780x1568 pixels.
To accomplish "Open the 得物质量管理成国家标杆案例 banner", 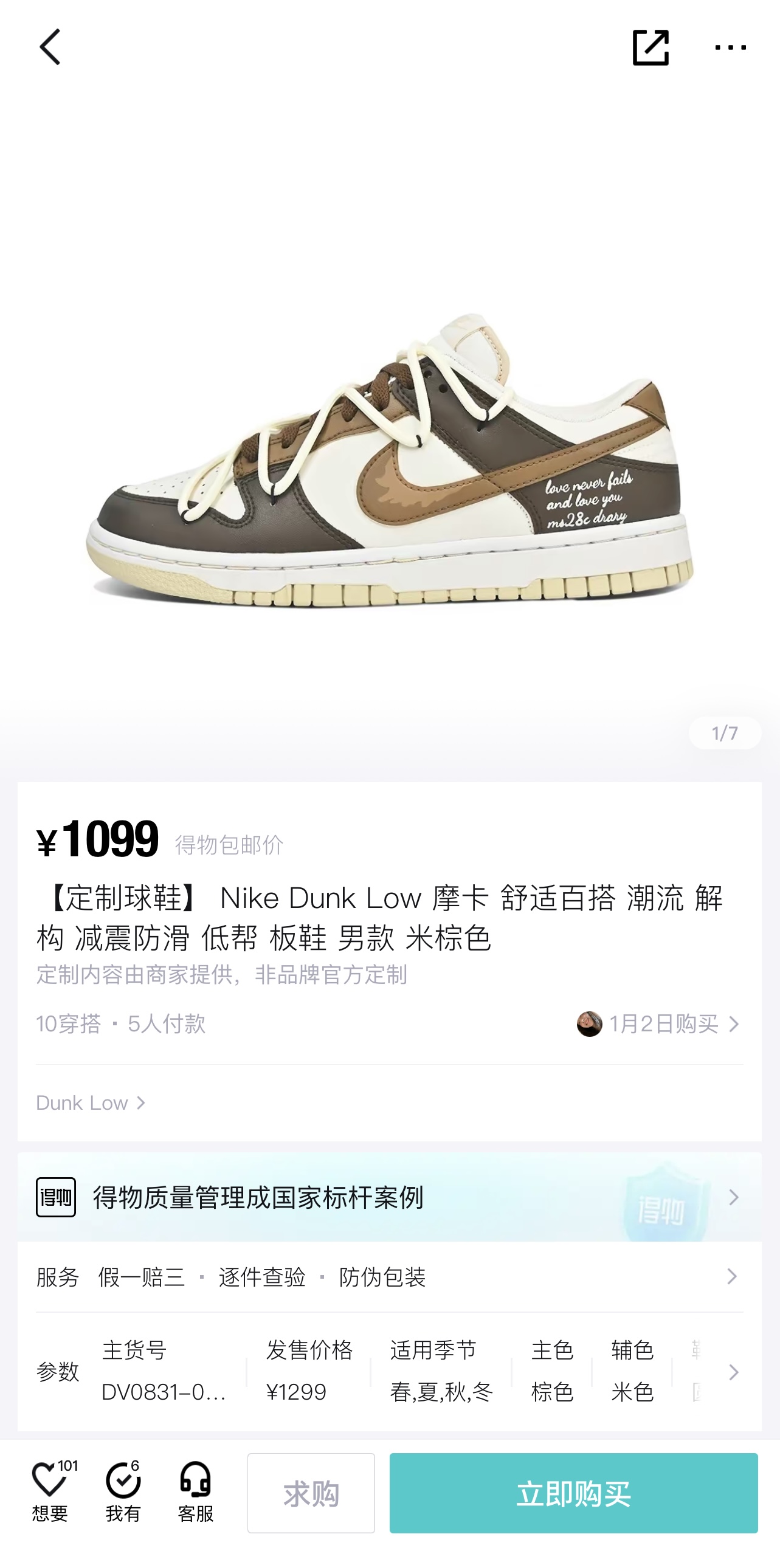I will pos(390,1197).
